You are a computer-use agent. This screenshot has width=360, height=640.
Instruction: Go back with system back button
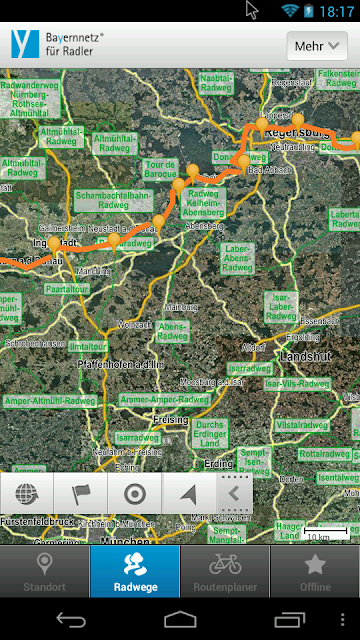tap(71, 620)
